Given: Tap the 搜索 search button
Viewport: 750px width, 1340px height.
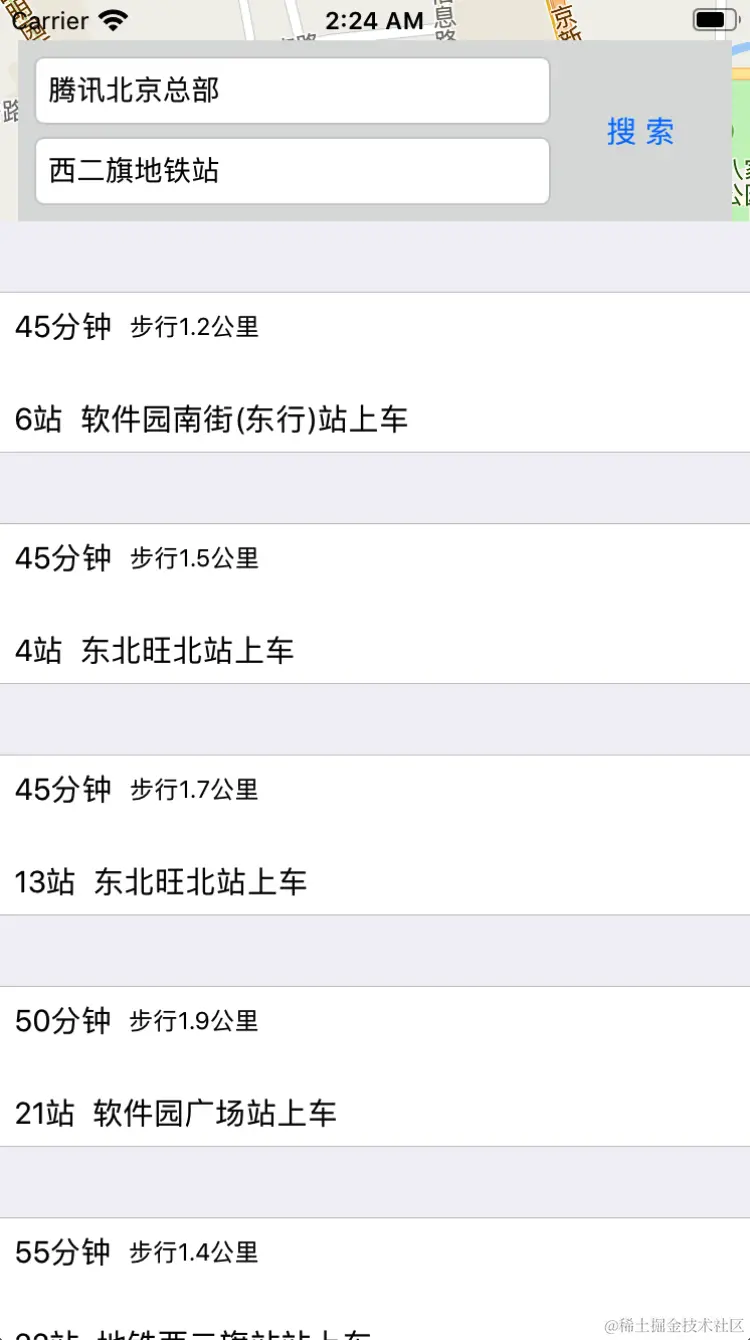Looking at the screenshot, I should (x=640, y=131).
